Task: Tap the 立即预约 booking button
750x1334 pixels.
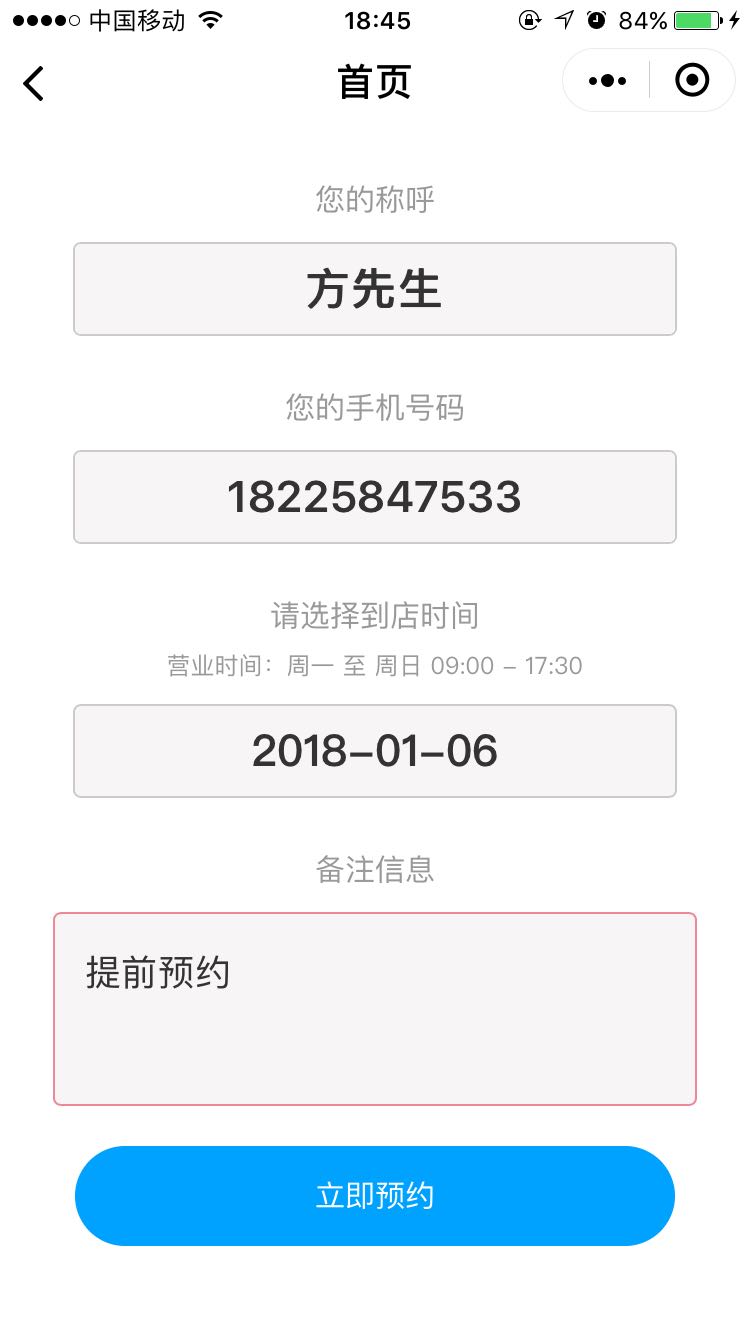Action: tap(374, 1195)
